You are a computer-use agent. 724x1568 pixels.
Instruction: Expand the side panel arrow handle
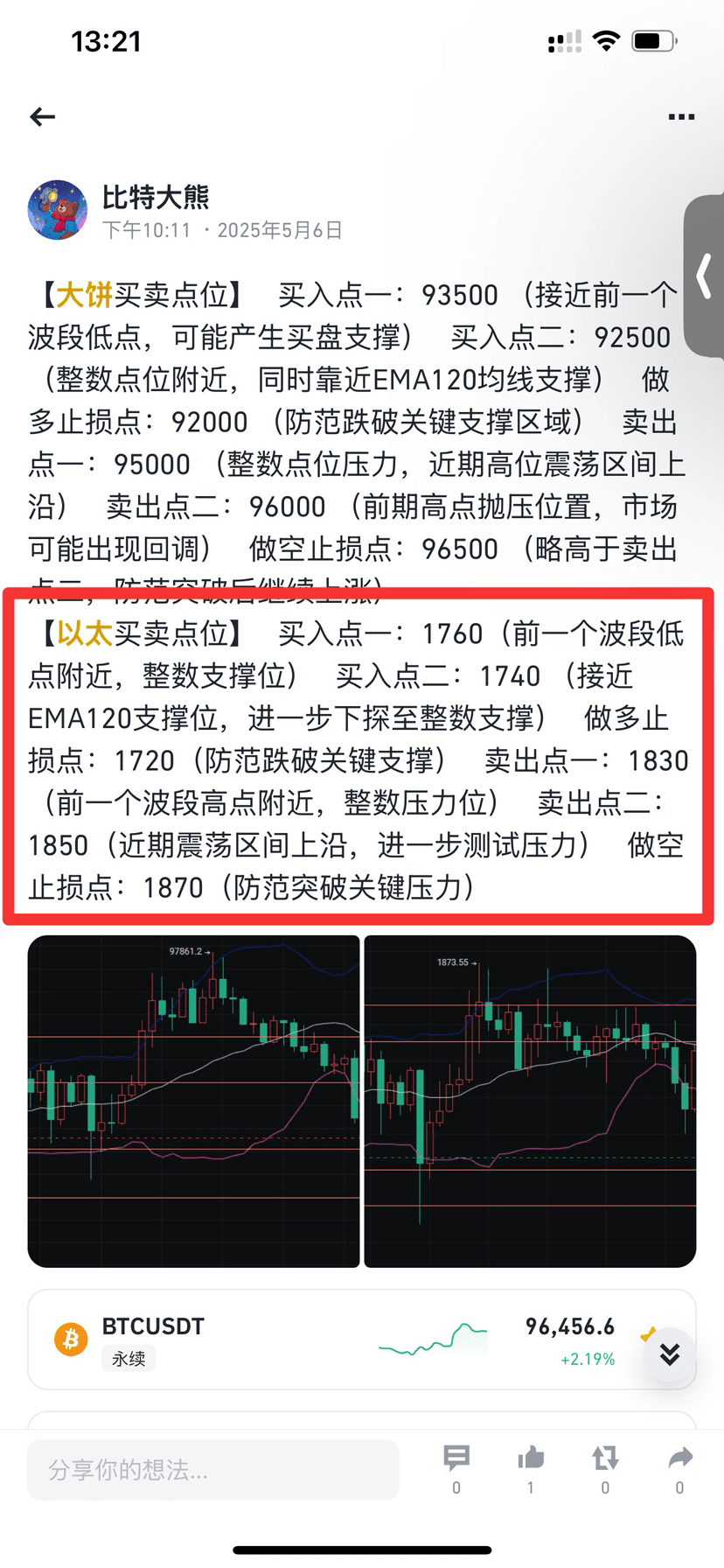pos(705,276)
